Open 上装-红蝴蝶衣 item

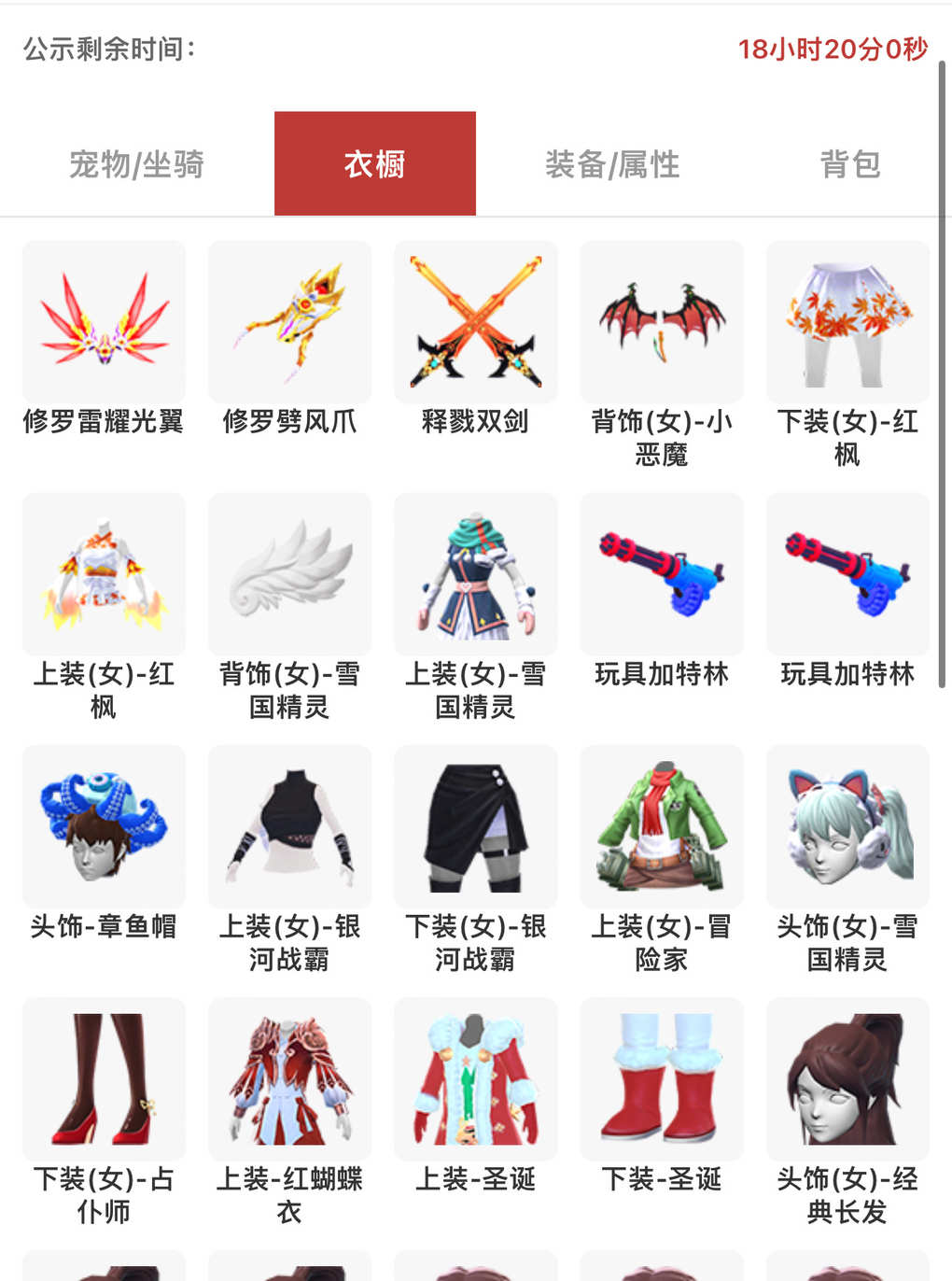(x=289, y=1079)
